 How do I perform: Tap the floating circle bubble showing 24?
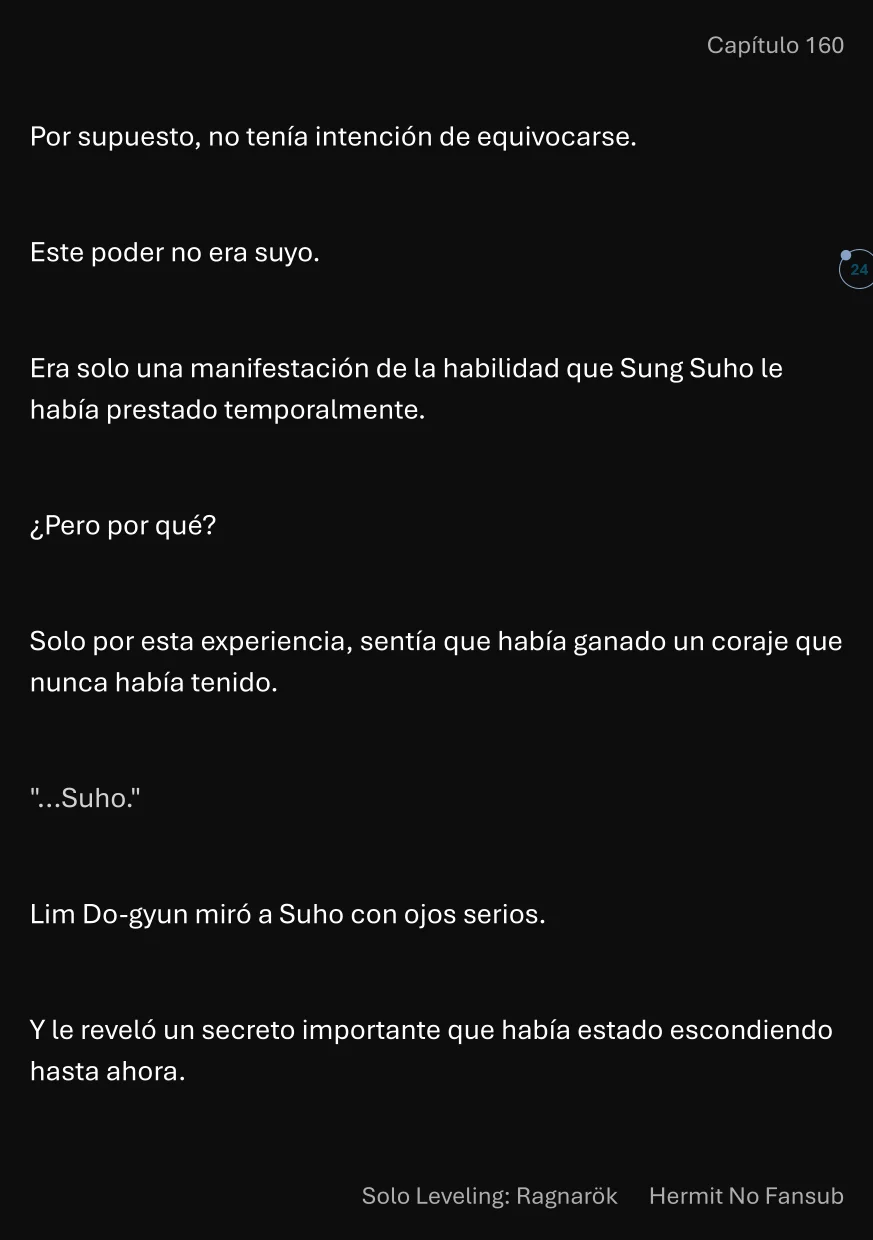pos(857,269)
